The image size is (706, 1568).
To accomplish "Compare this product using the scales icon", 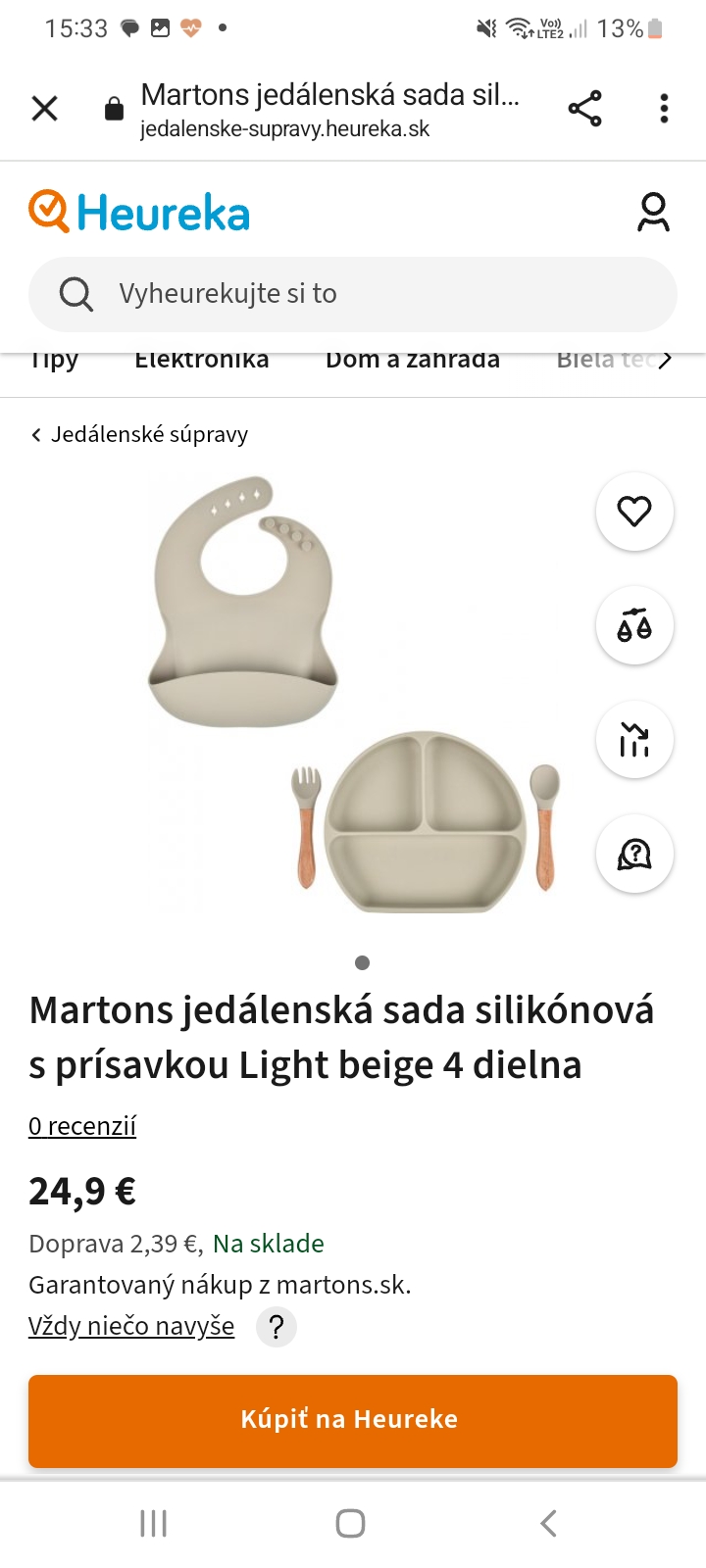I will [634, 625].
